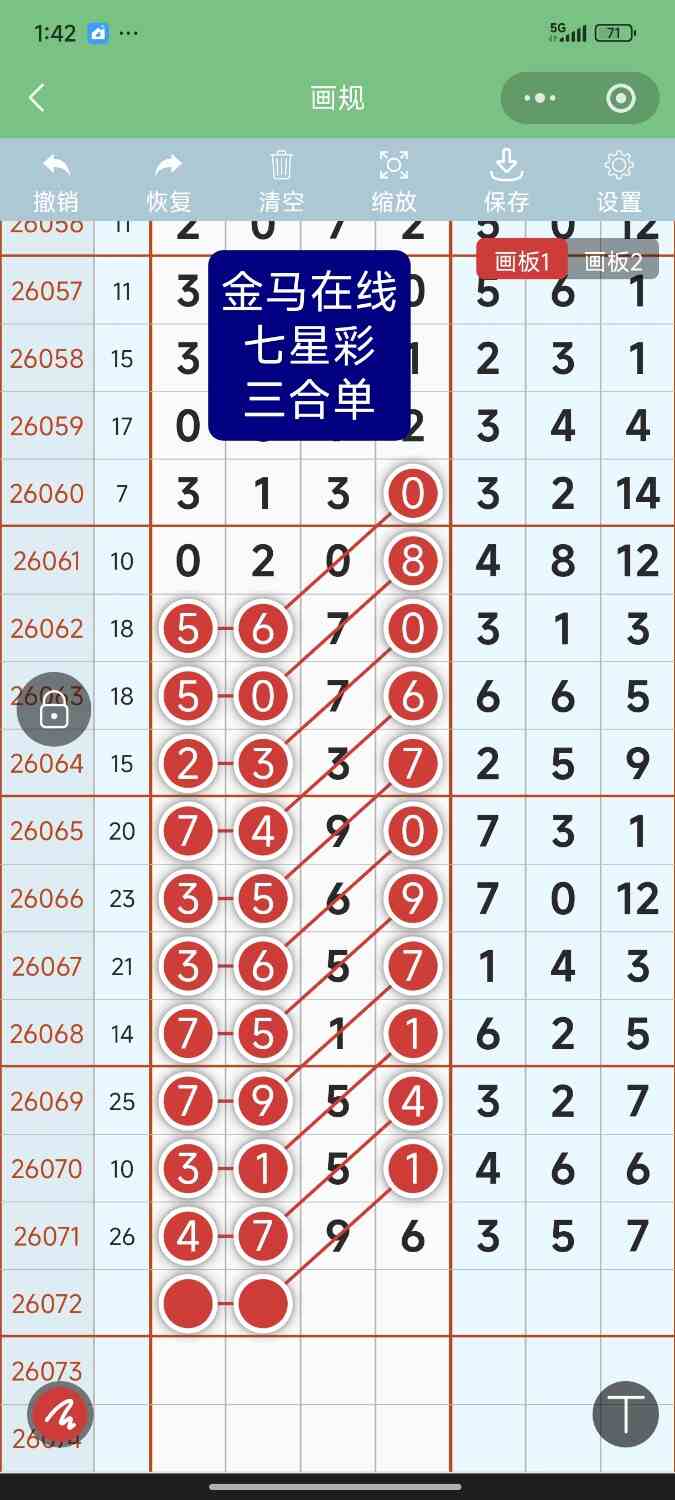This screenshot has height=1500, width=675.
Task: Open 设置 settings
Action: 619,182
